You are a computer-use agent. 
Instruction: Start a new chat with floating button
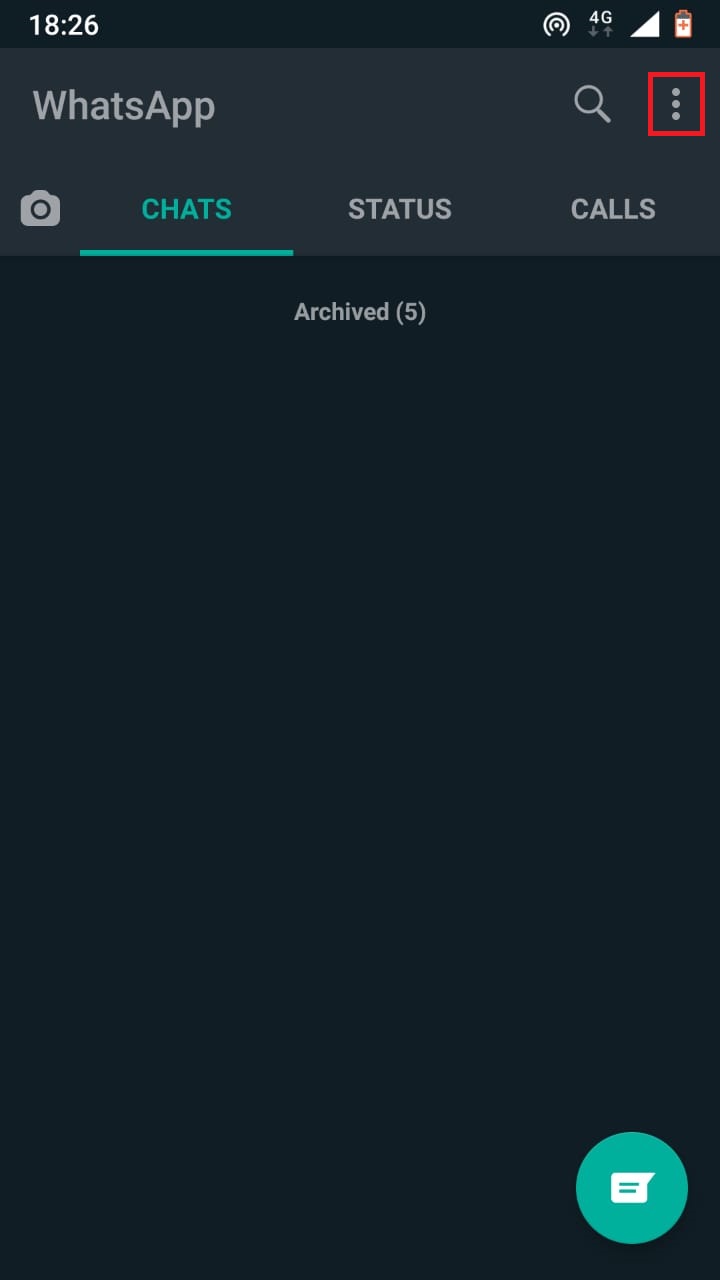632,1188
